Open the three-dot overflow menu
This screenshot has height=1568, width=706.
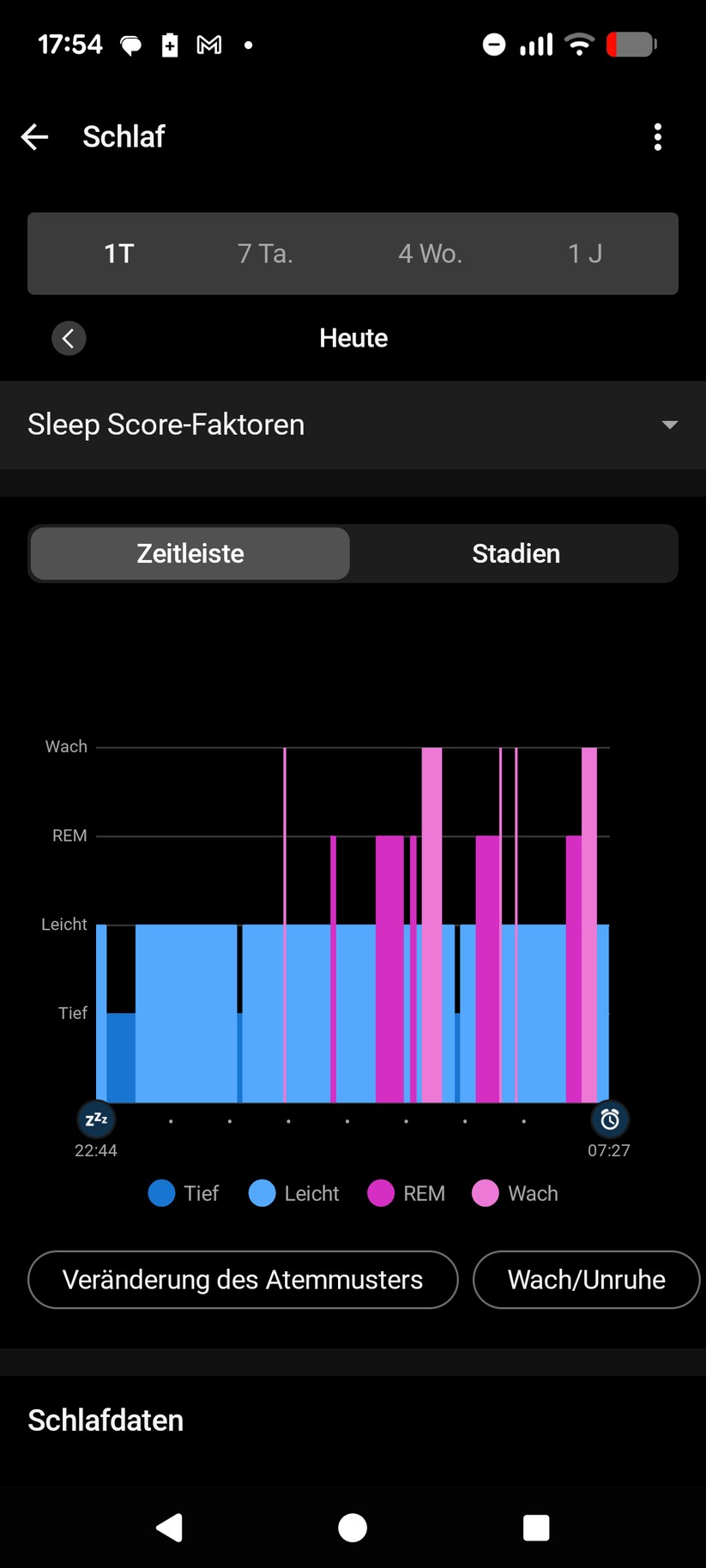click(x=657, y=136)
